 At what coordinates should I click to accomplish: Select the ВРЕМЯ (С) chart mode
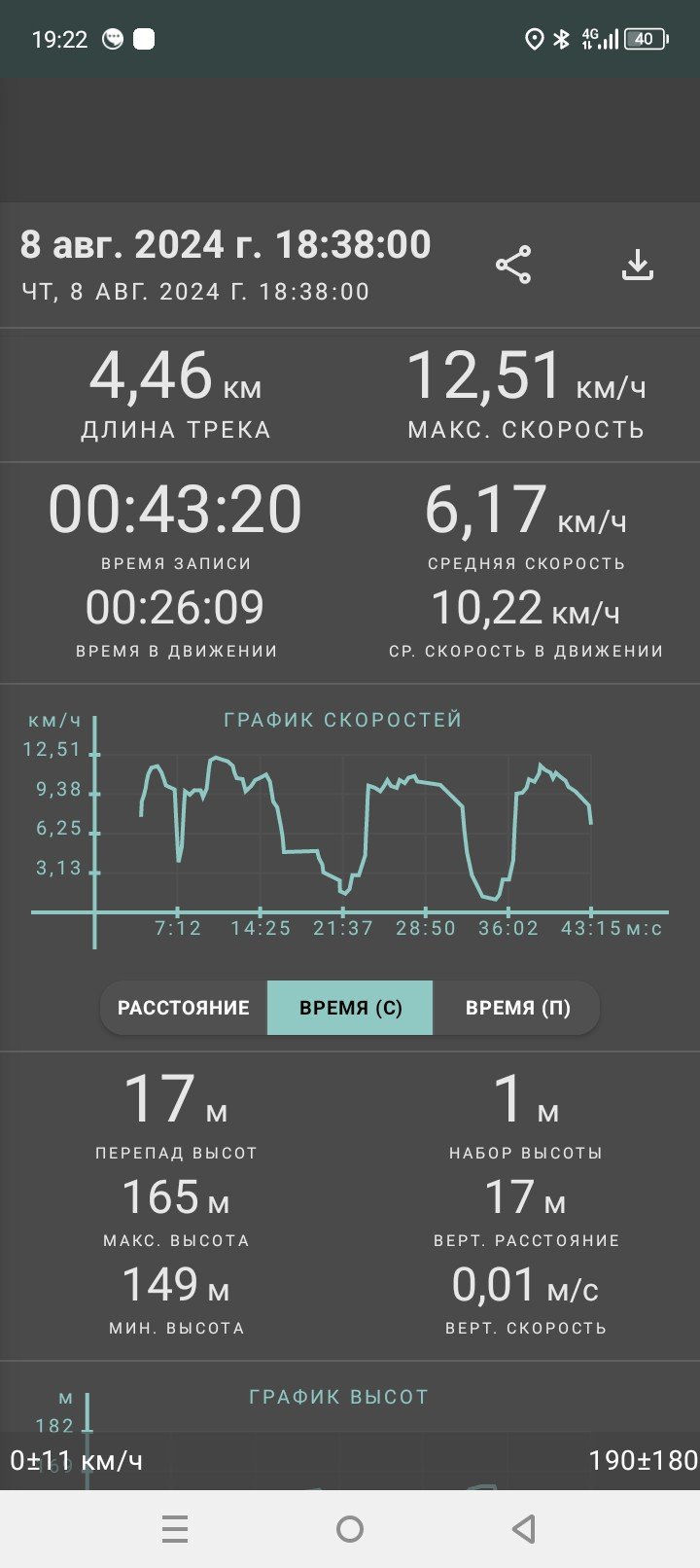coord(350,1008)
